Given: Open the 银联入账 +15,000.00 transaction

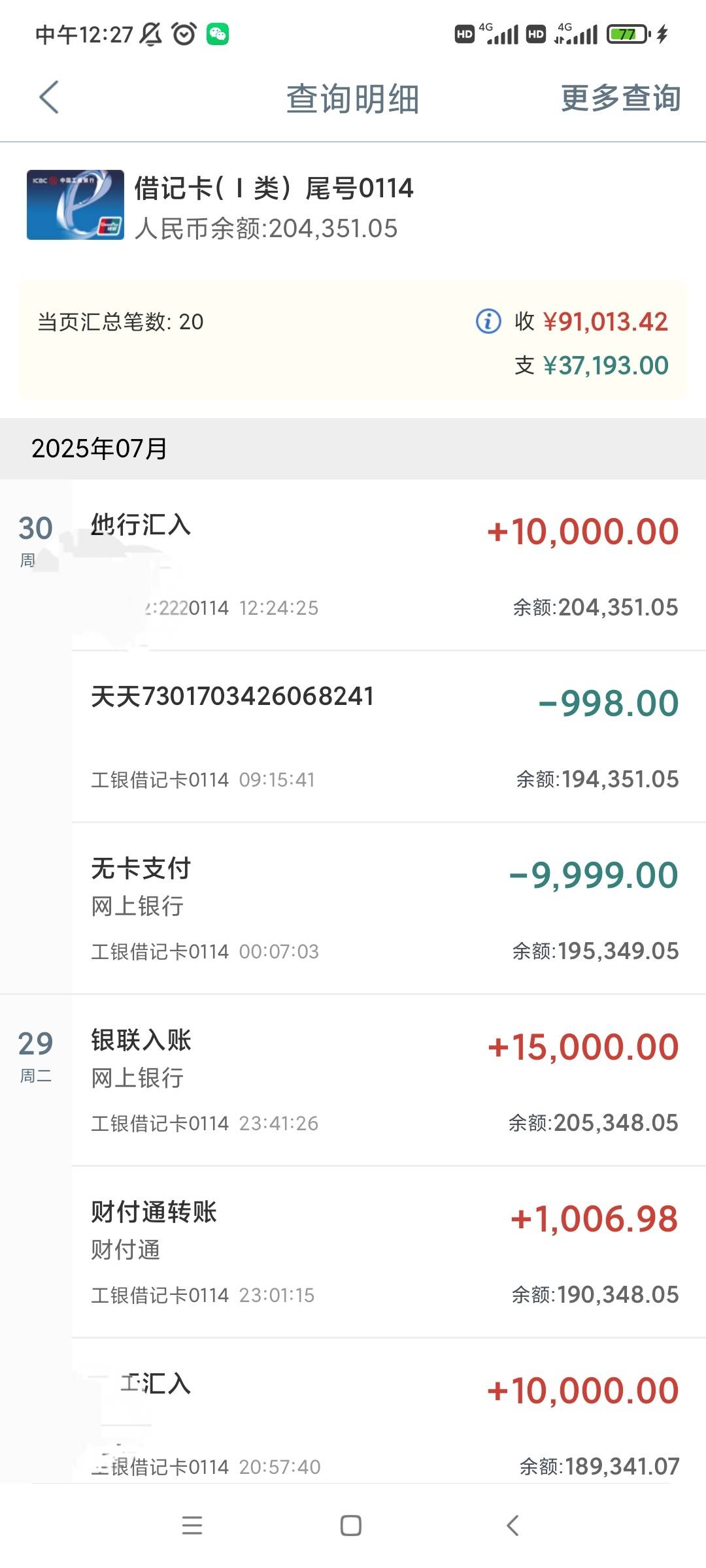Looking at the screenshot, I should pyautogui.click(x=388, y=1081).
